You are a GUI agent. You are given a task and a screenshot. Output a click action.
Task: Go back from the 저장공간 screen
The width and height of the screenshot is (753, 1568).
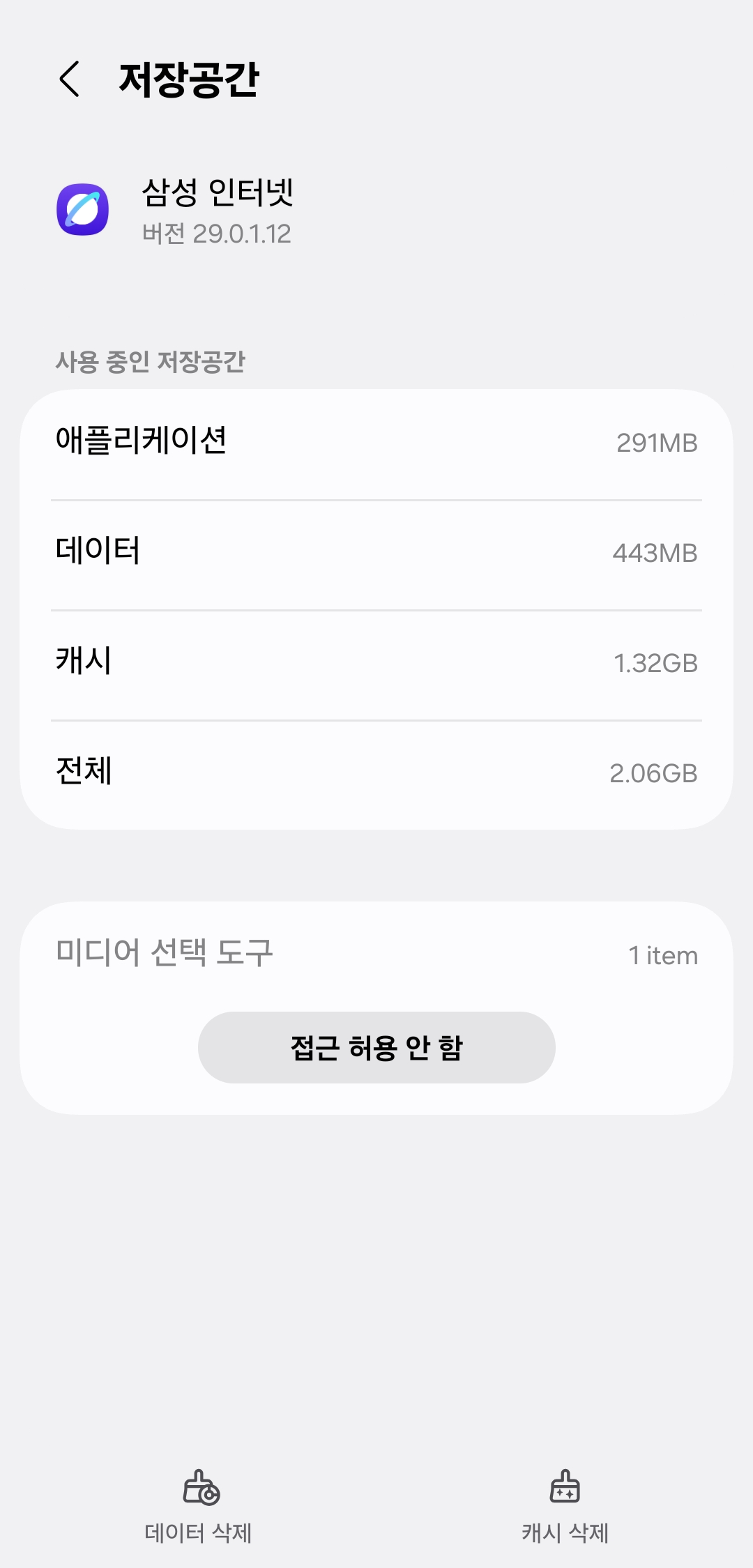70,79
